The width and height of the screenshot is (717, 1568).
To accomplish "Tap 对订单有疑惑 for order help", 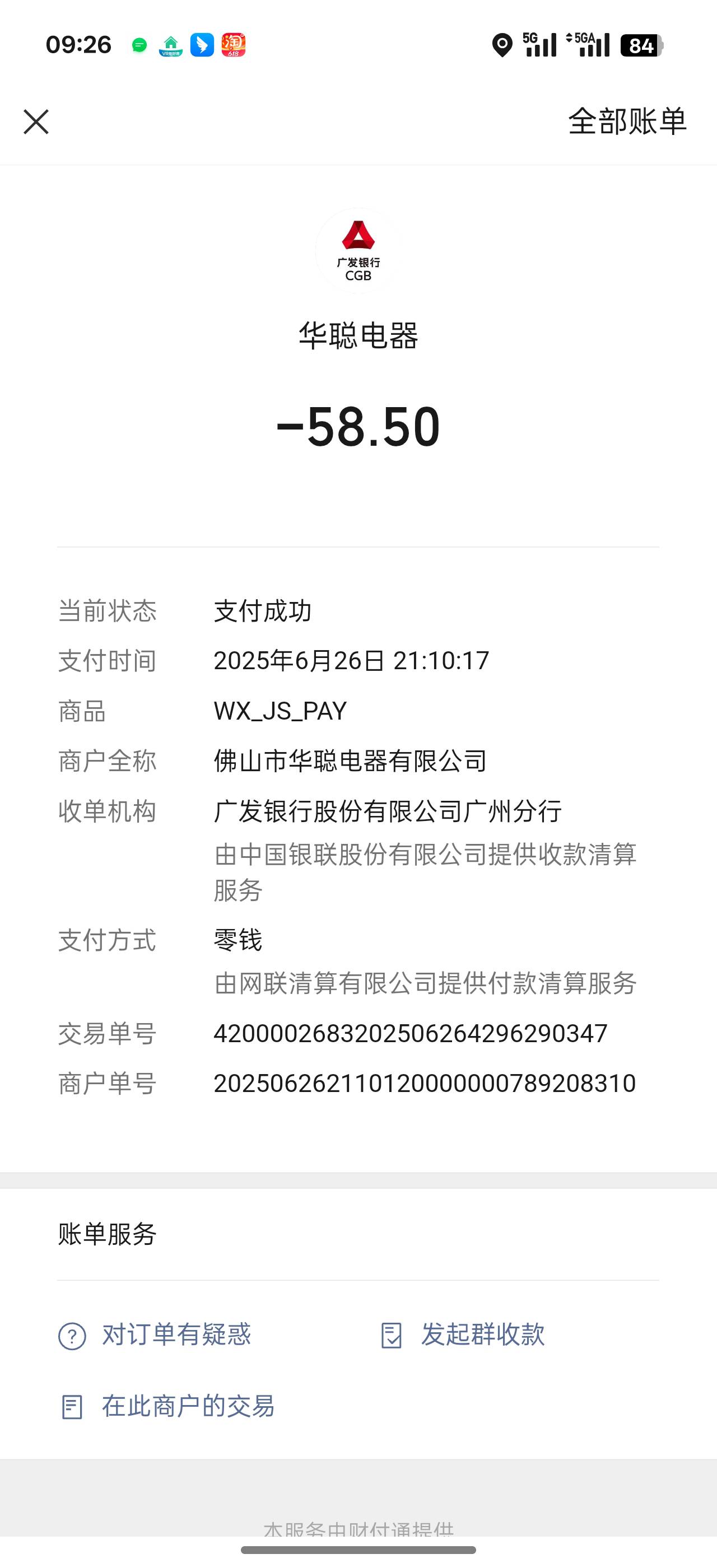I will point(155,1335).
